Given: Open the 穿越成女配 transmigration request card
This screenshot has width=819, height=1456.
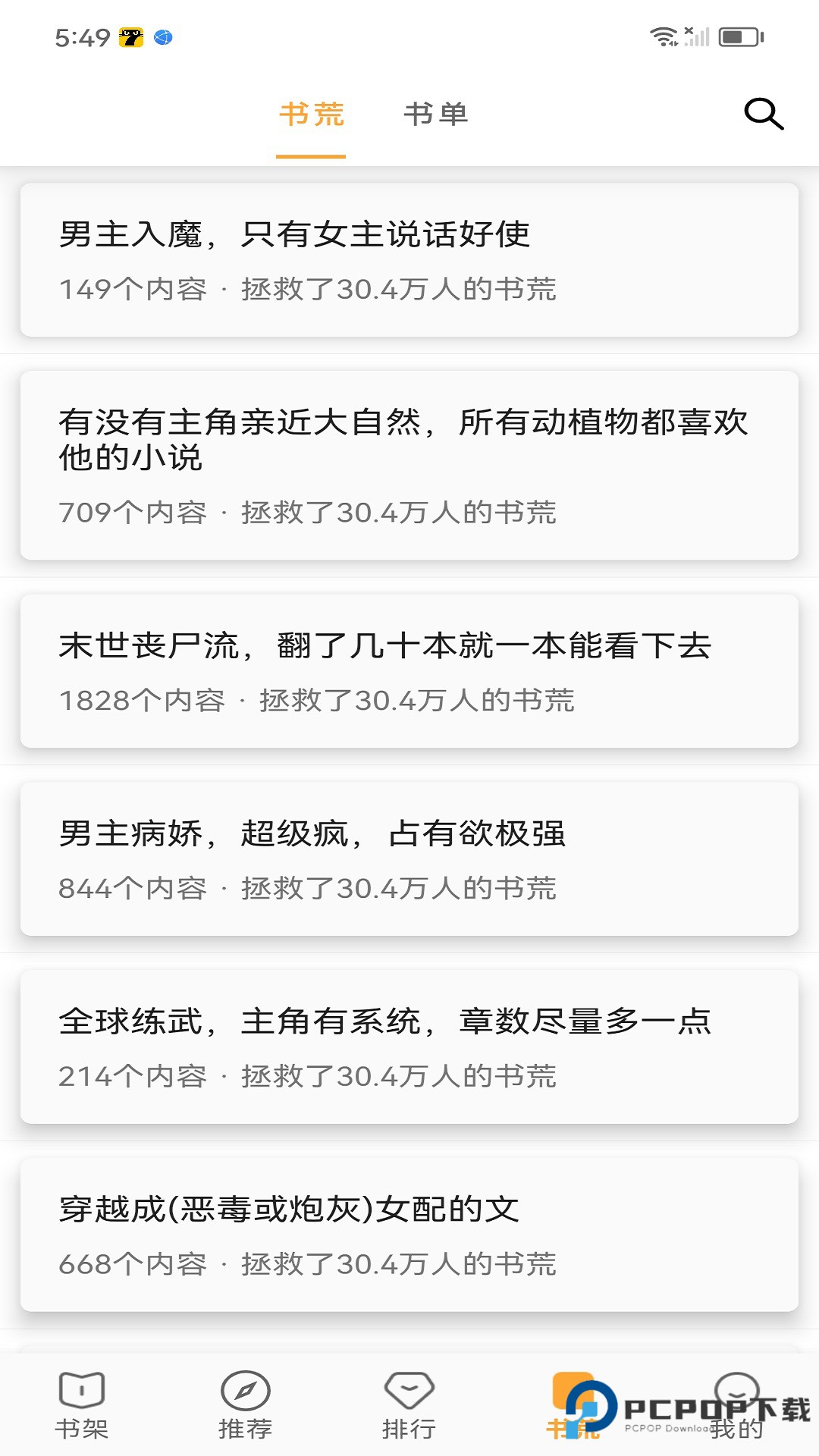Looking at the screenshot, I should point(409,1232).
